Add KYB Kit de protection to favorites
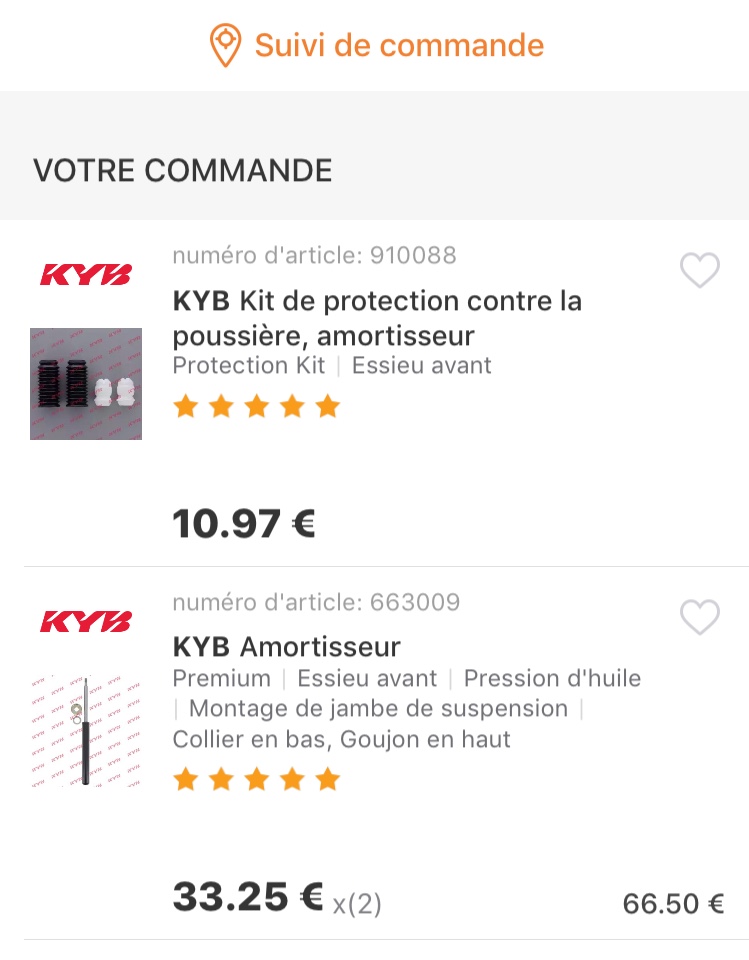 click(699, 270)
